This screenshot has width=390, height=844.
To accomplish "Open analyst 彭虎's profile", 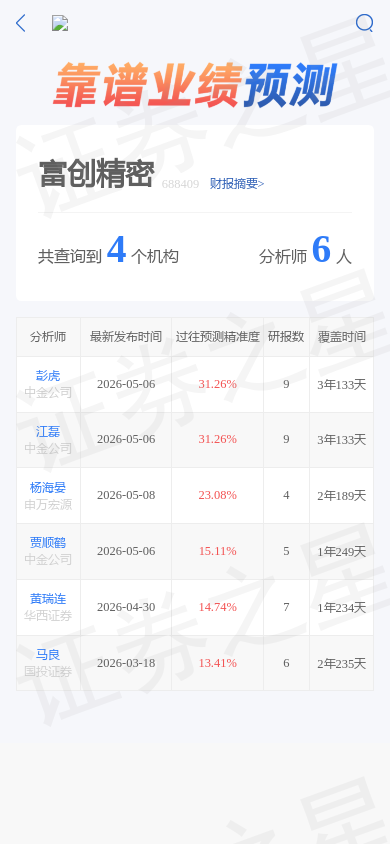I will point(48,376).
